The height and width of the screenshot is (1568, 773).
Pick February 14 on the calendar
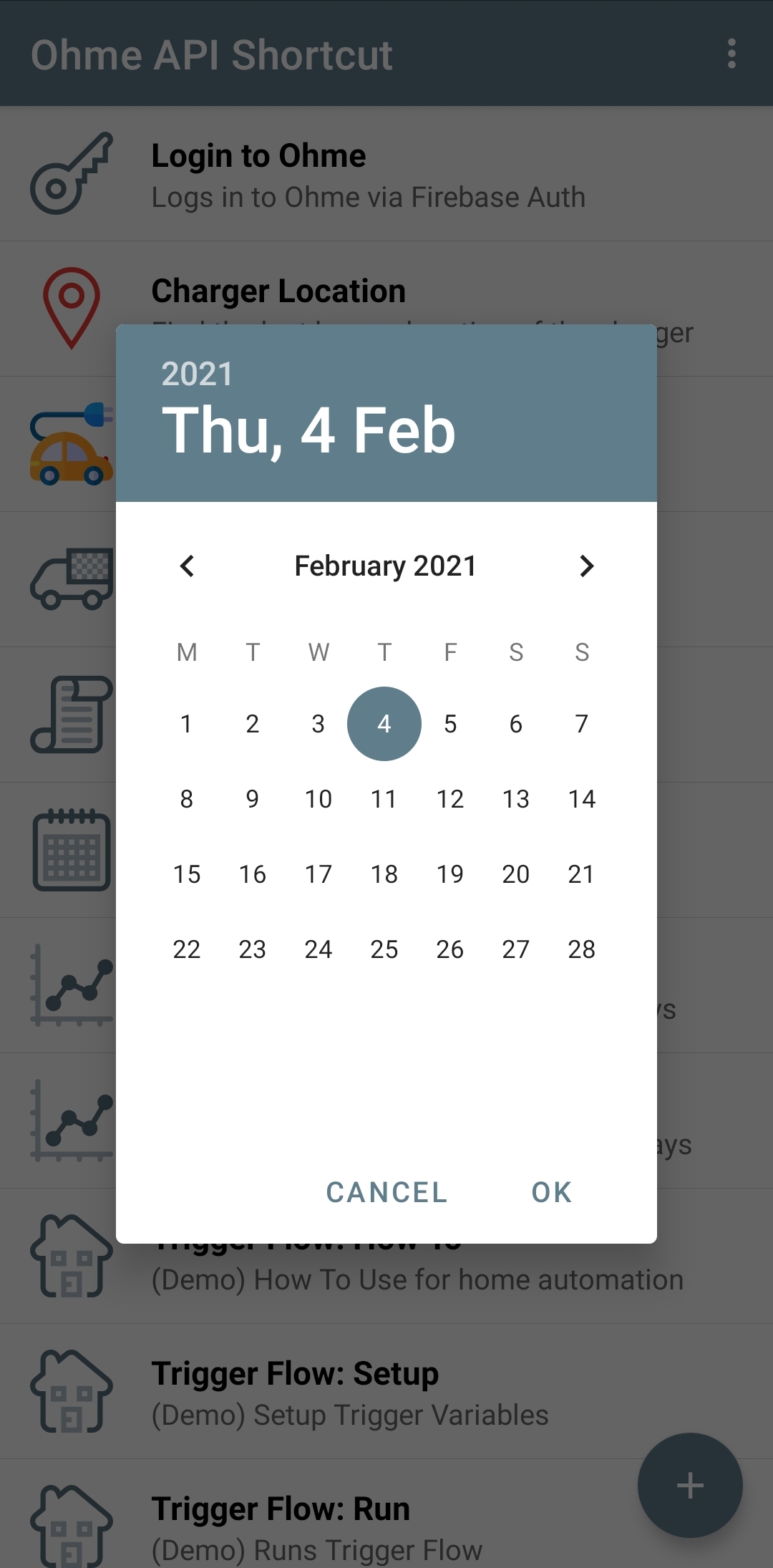[582, 799]
